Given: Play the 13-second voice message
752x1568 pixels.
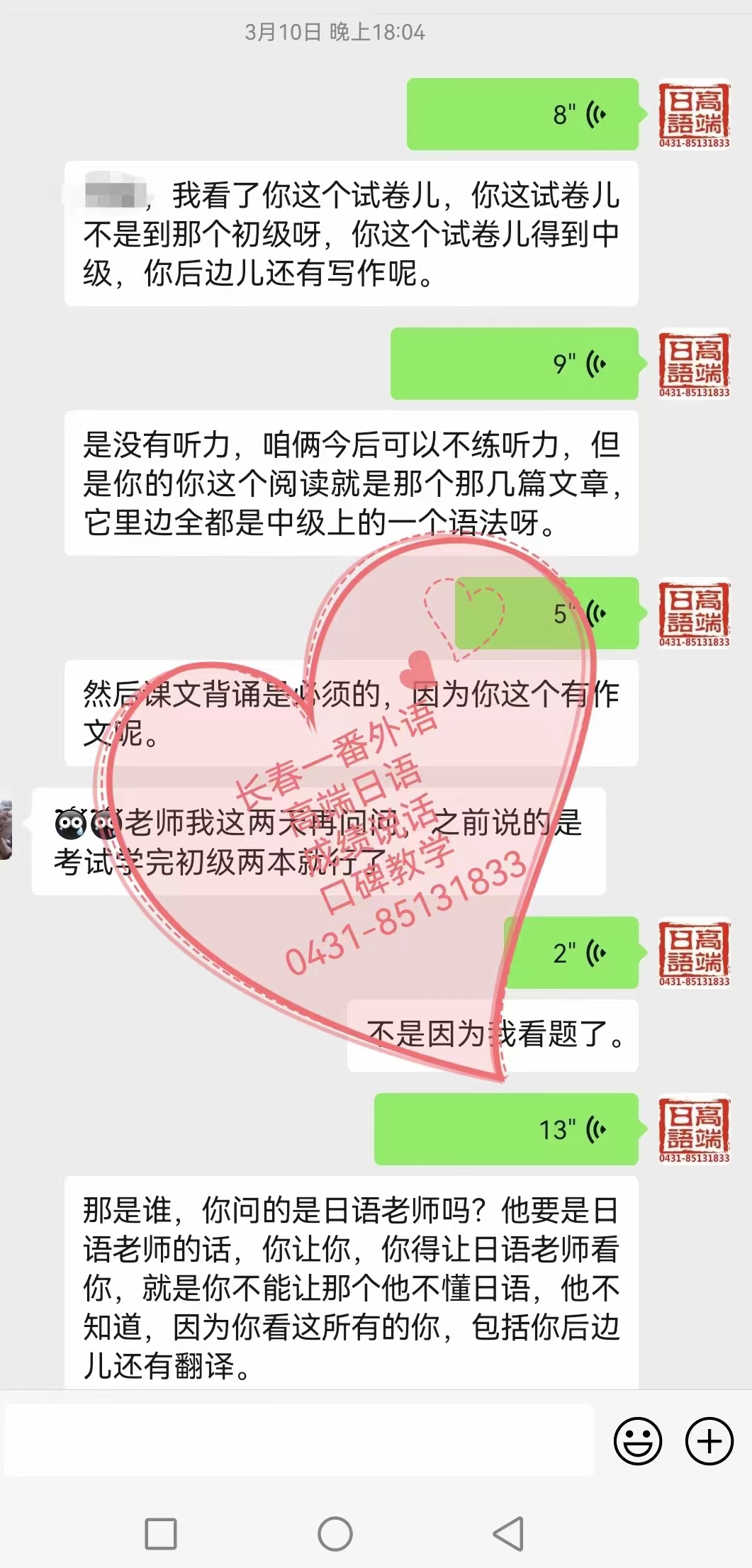Looking at the screenshot, I should 506,1129.
